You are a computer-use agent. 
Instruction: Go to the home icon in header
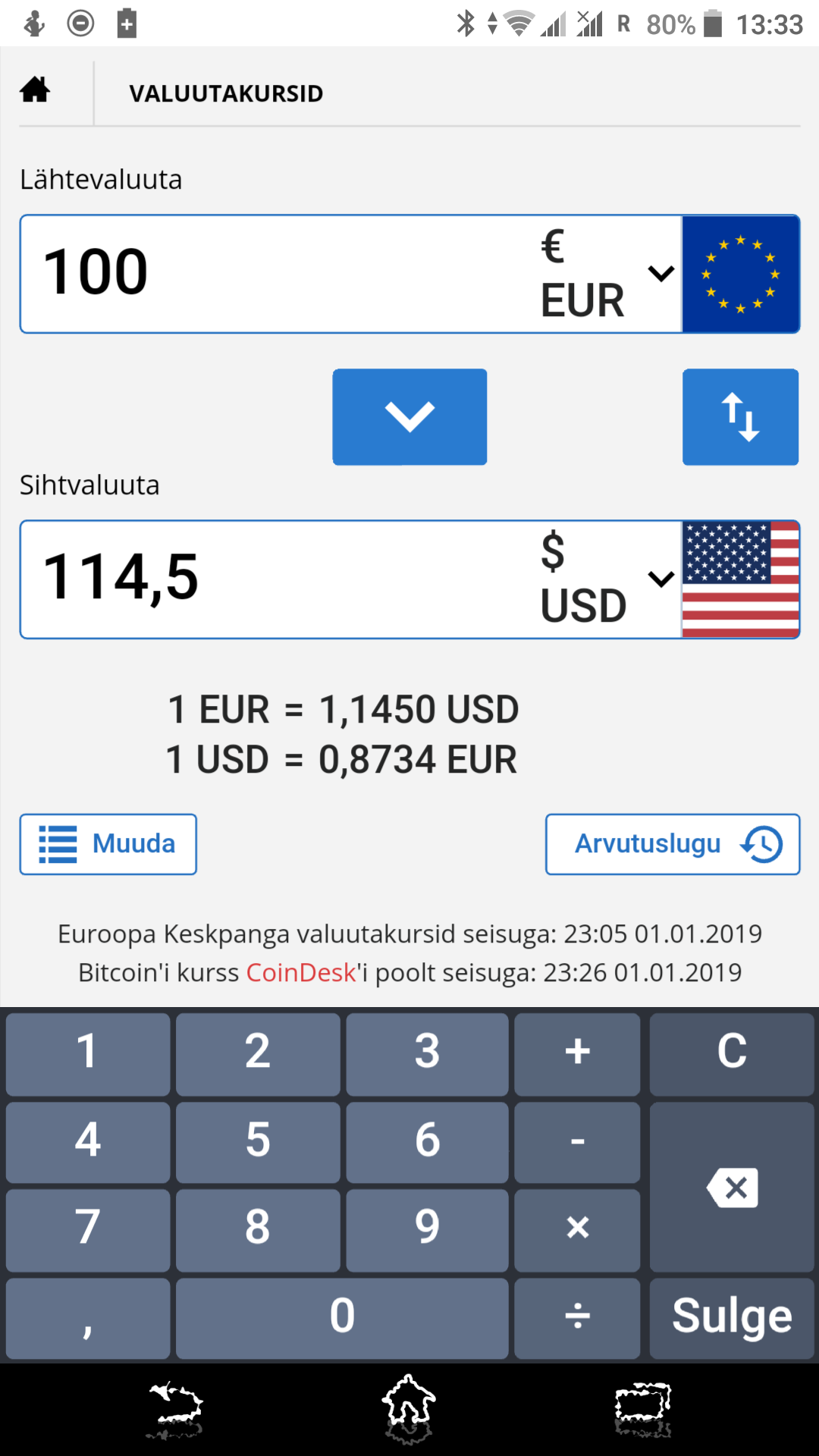pyautogui.click(x=35, y=91)
